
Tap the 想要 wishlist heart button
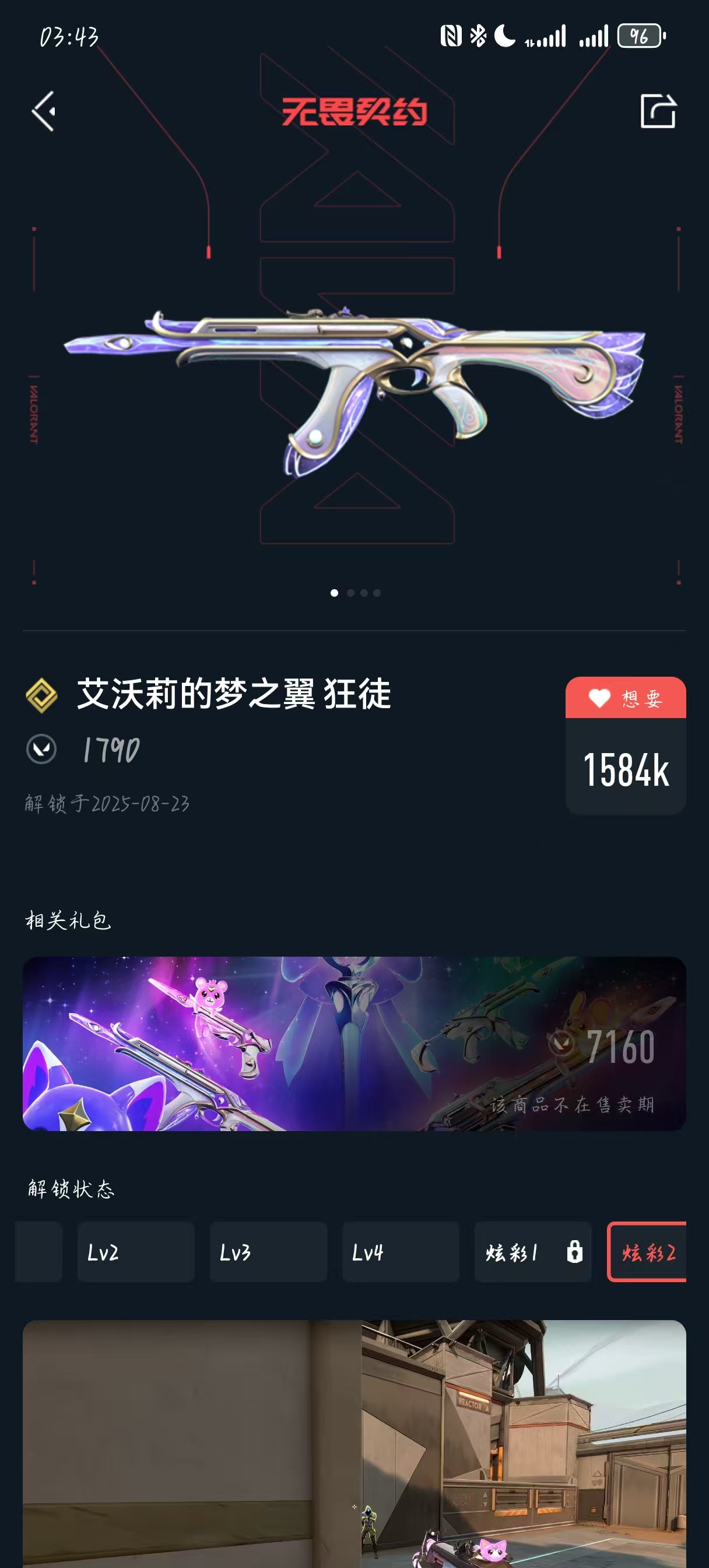coord(625,698)
